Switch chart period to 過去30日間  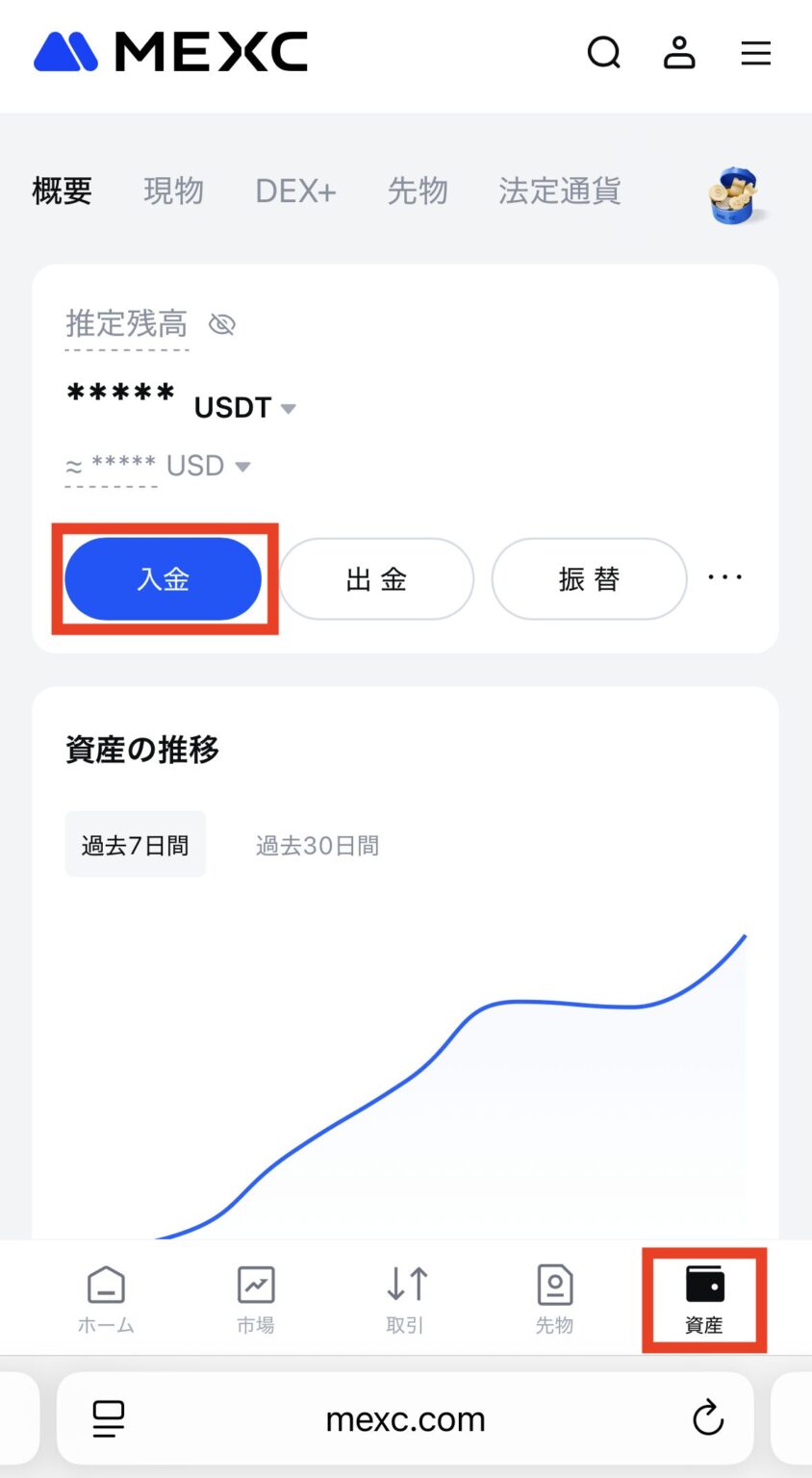317,844
